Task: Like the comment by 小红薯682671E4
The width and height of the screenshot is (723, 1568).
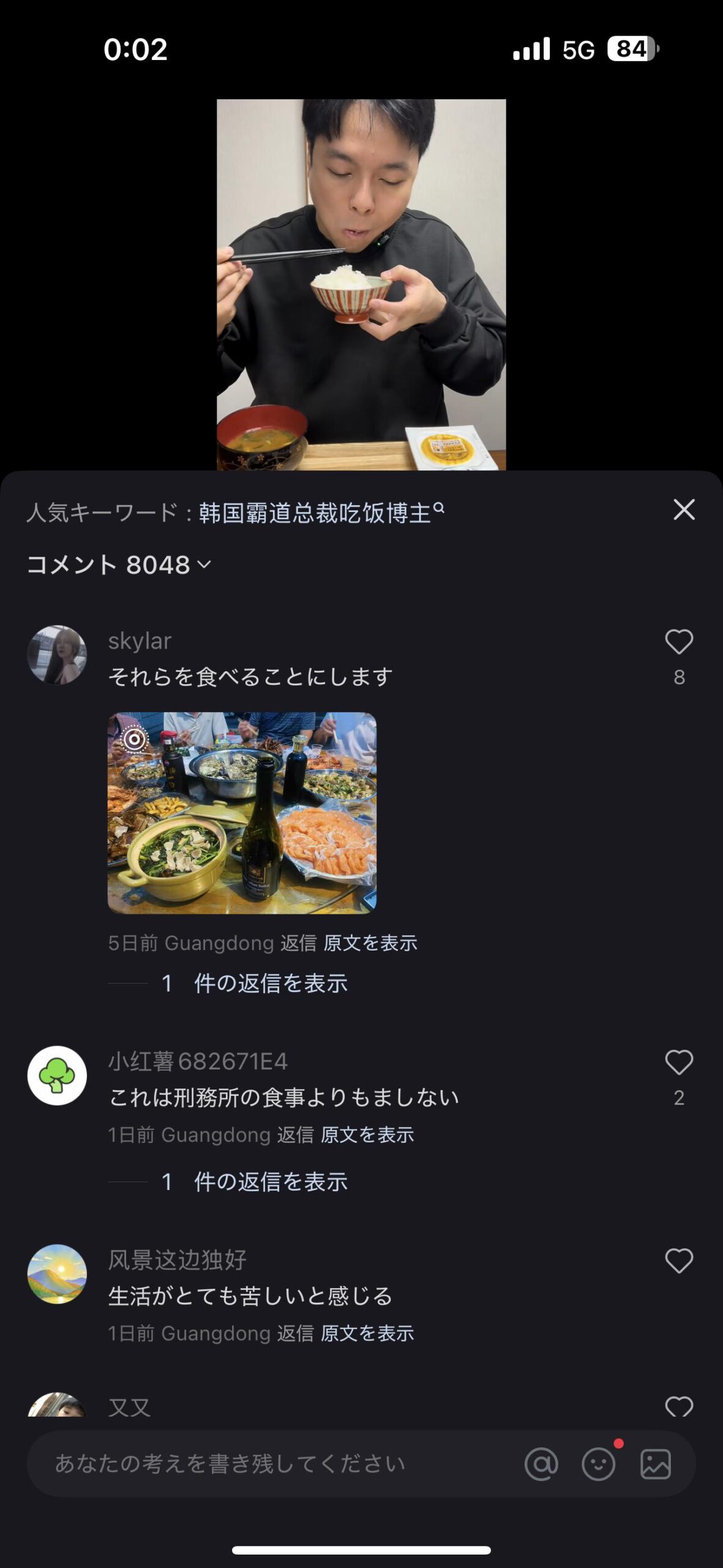Action: click(x=679, y=1063)
